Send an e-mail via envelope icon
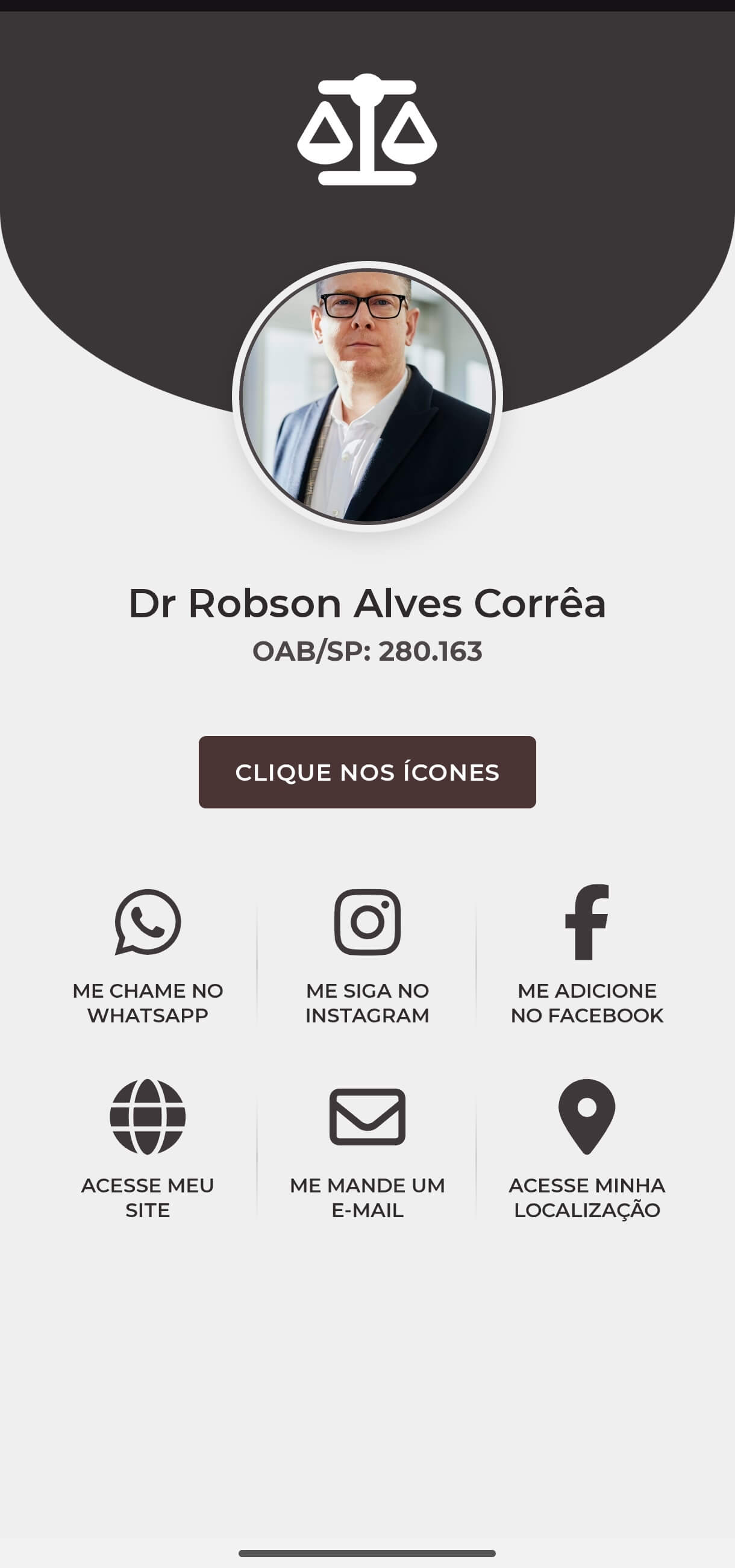735x1568 pixels. tap(367, 1117)
